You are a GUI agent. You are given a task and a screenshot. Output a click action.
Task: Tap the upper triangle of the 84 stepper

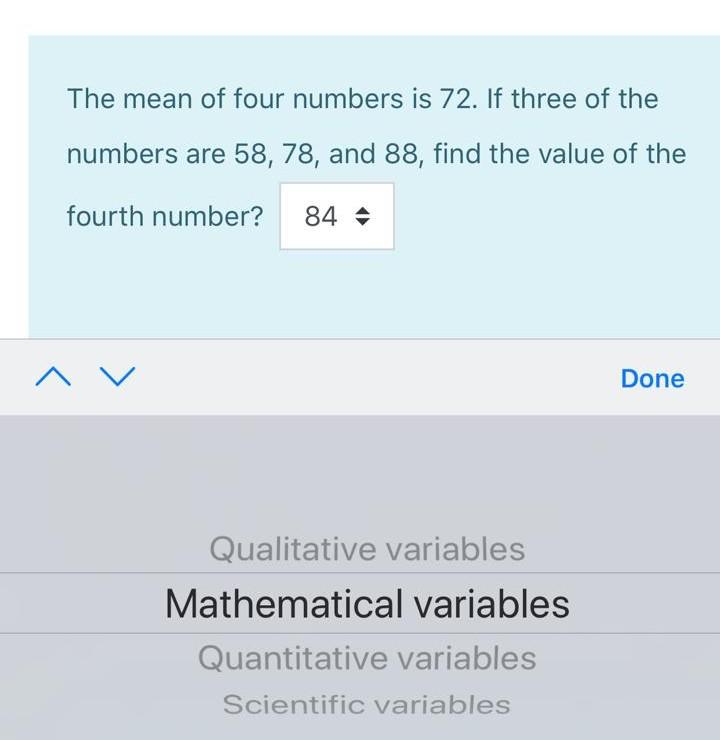pos(364,209)
